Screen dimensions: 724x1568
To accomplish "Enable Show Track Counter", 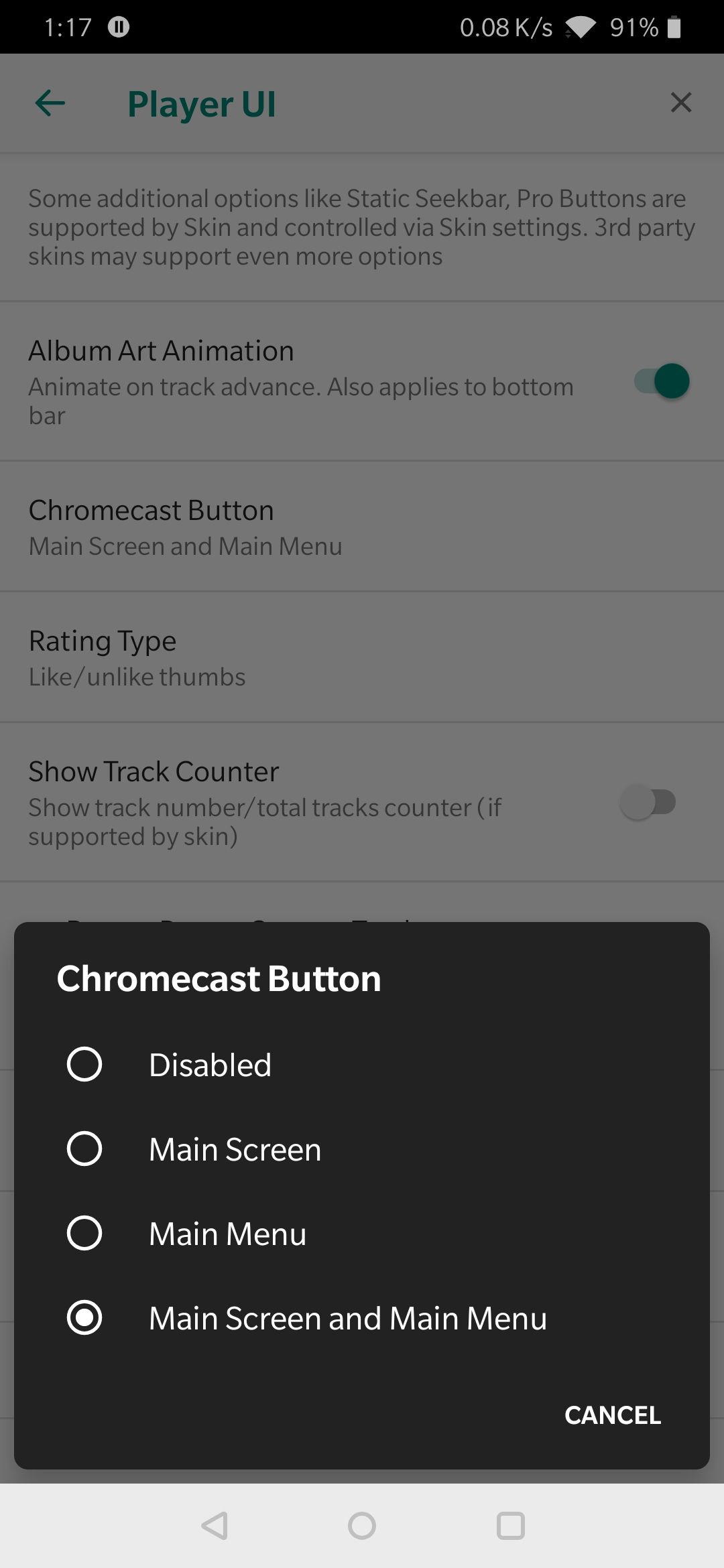I will [x=649, y=802].
